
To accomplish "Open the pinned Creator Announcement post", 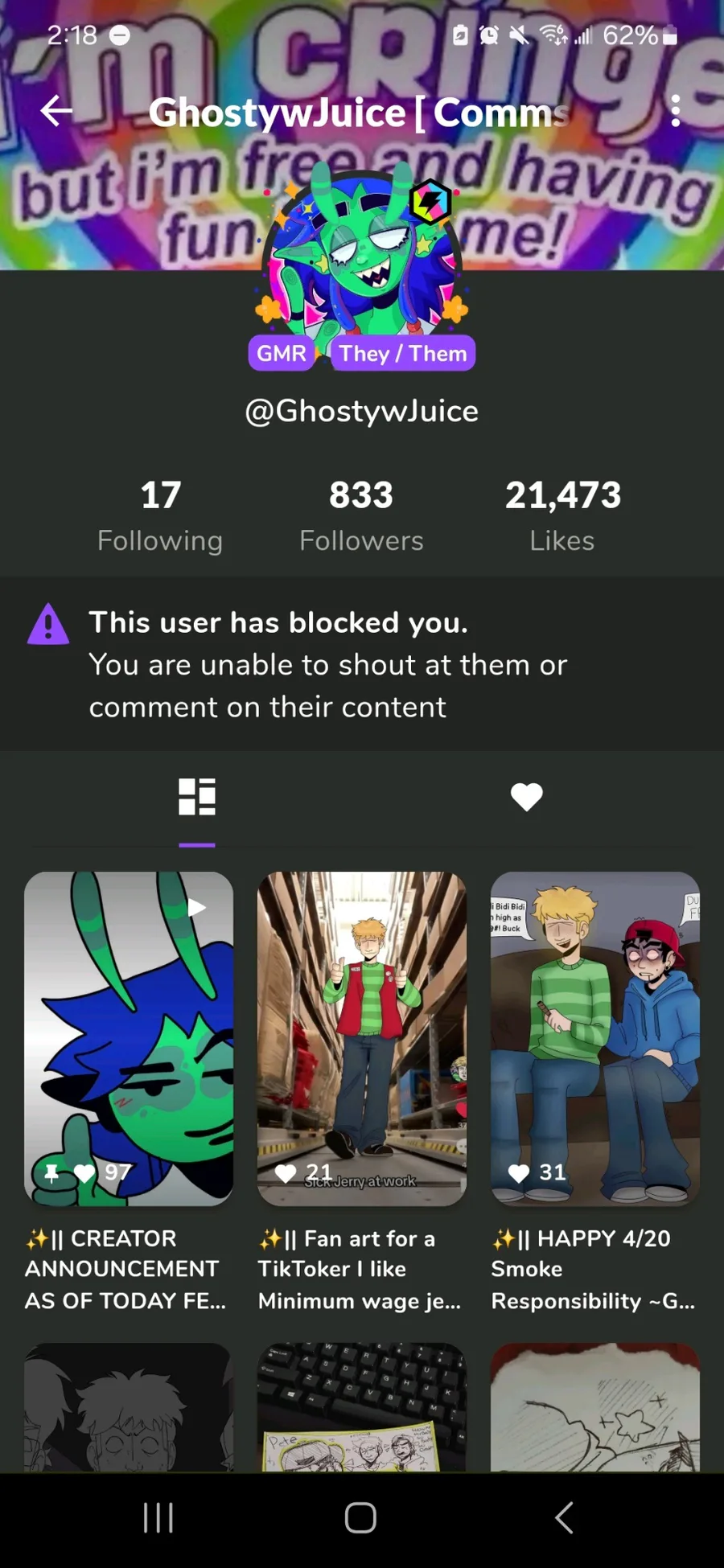I will [129, 1037].
